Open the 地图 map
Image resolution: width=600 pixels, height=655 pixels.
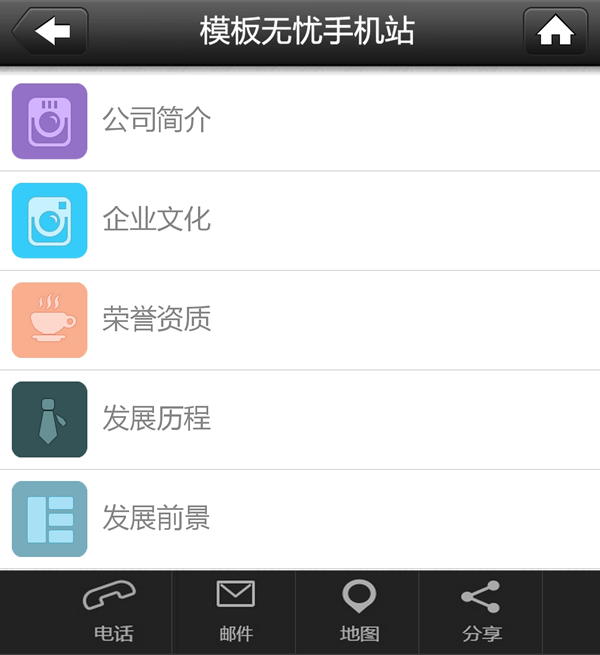pyautogui.click(x=359, y=611)
